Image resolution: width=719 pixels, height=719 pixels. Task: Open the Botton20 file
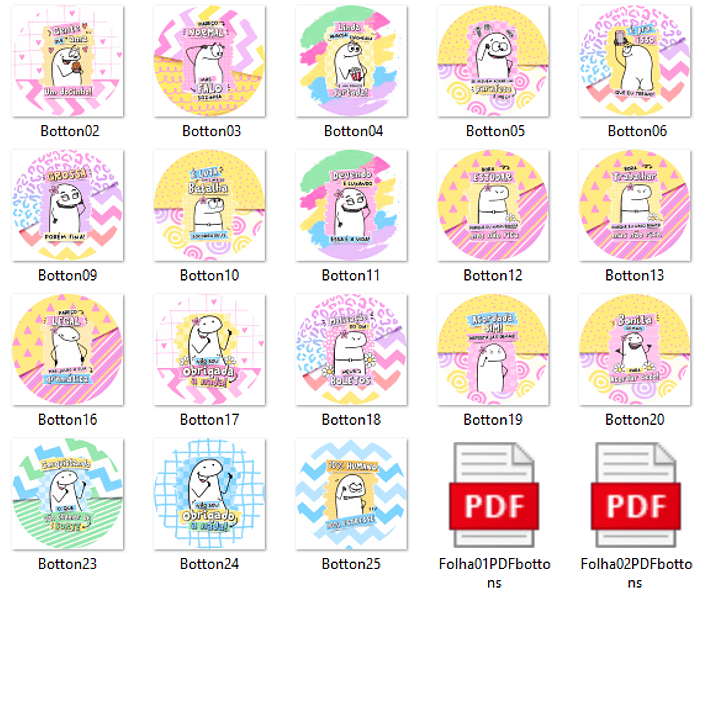click(x=636, y=350)
